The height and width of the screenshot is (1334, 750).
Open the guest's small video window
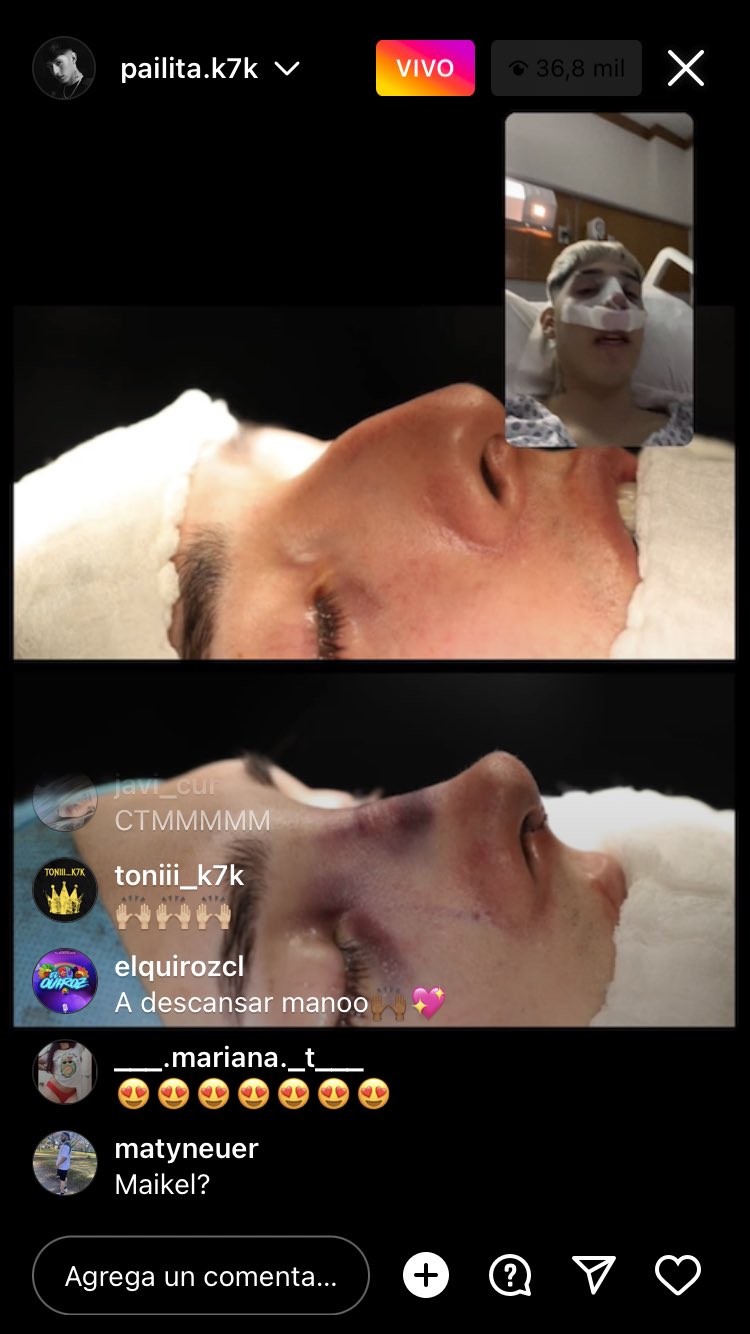click(x=598, y=279)
